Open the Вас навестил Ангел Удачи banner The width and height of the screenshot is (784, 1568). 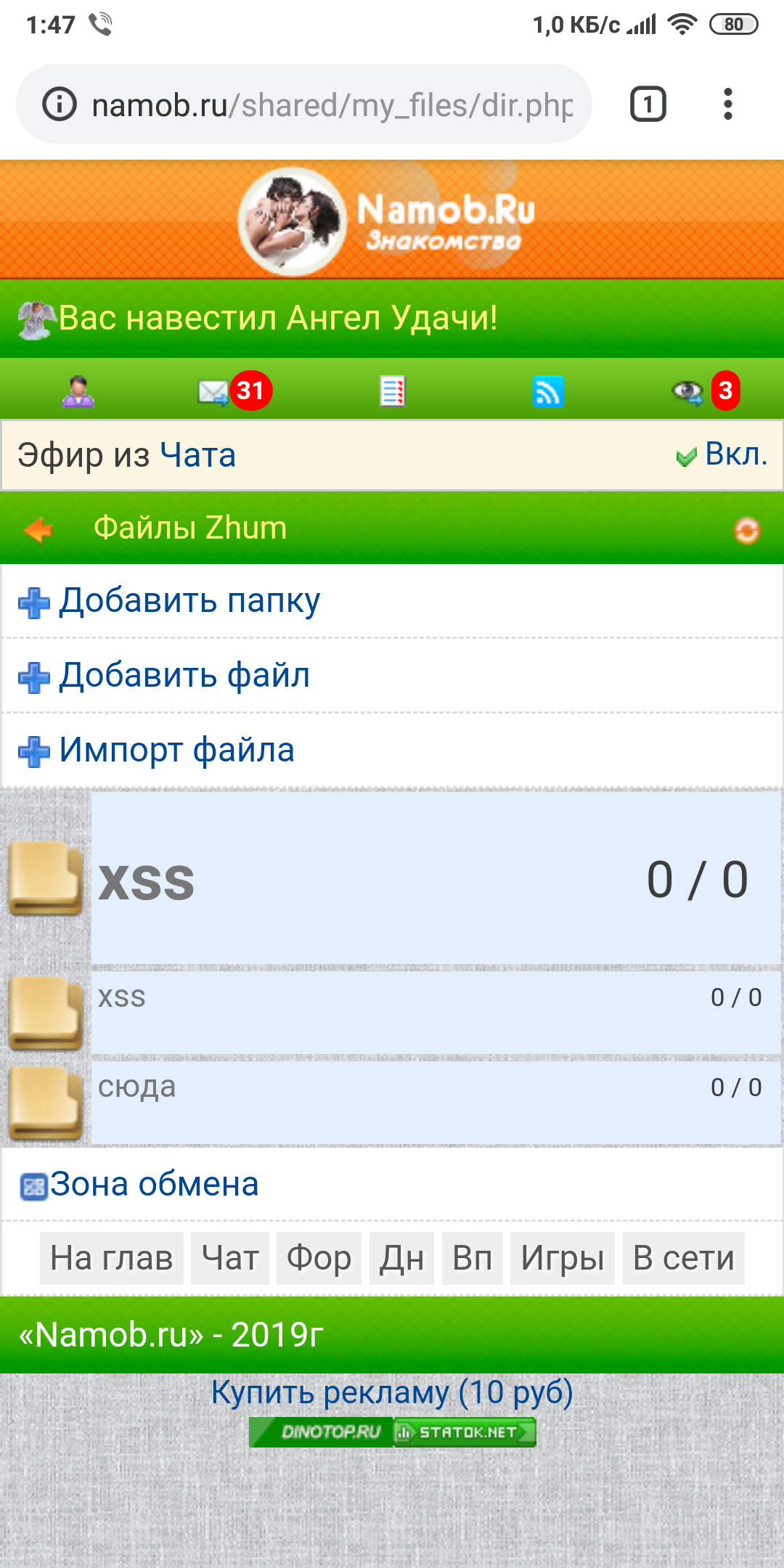coord(277,318)
